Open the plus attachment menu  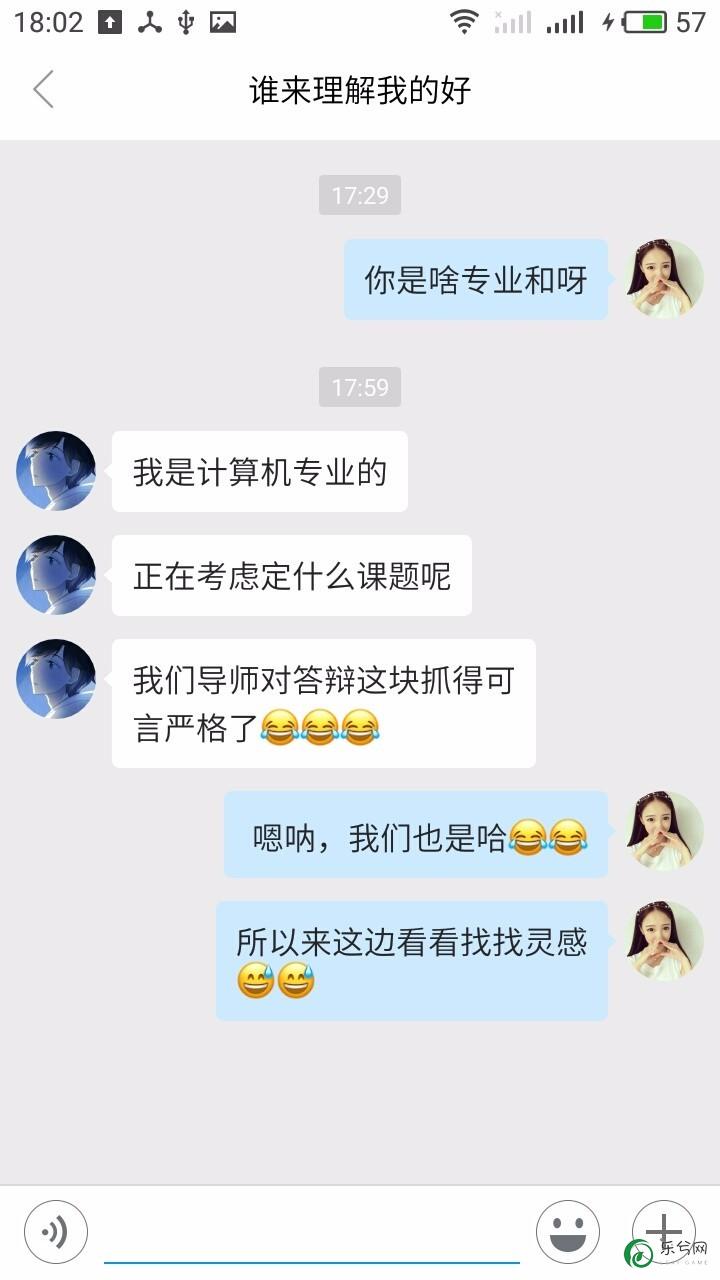coord(663,1228)
